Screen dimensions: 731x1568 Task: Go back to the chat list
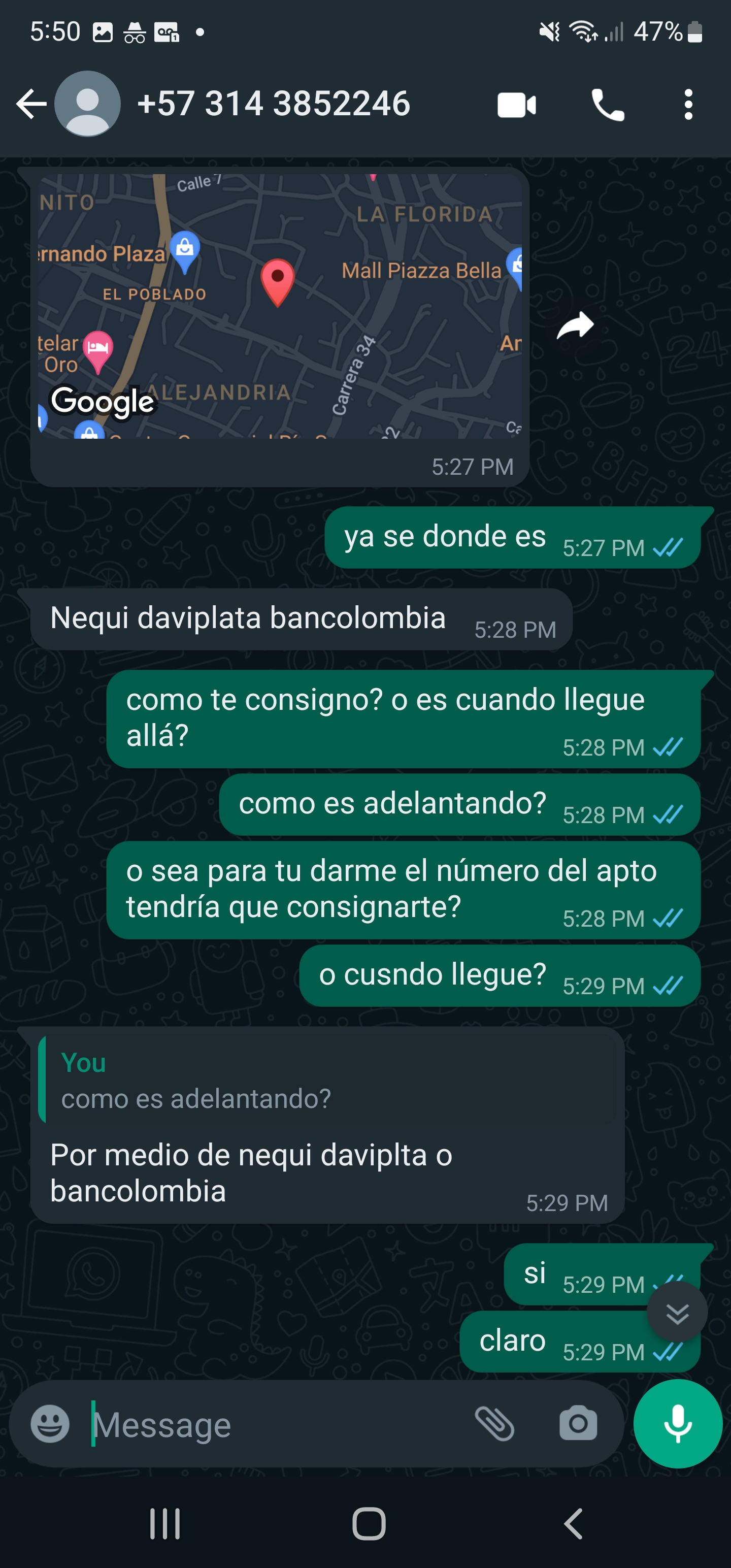click(31, 104)
